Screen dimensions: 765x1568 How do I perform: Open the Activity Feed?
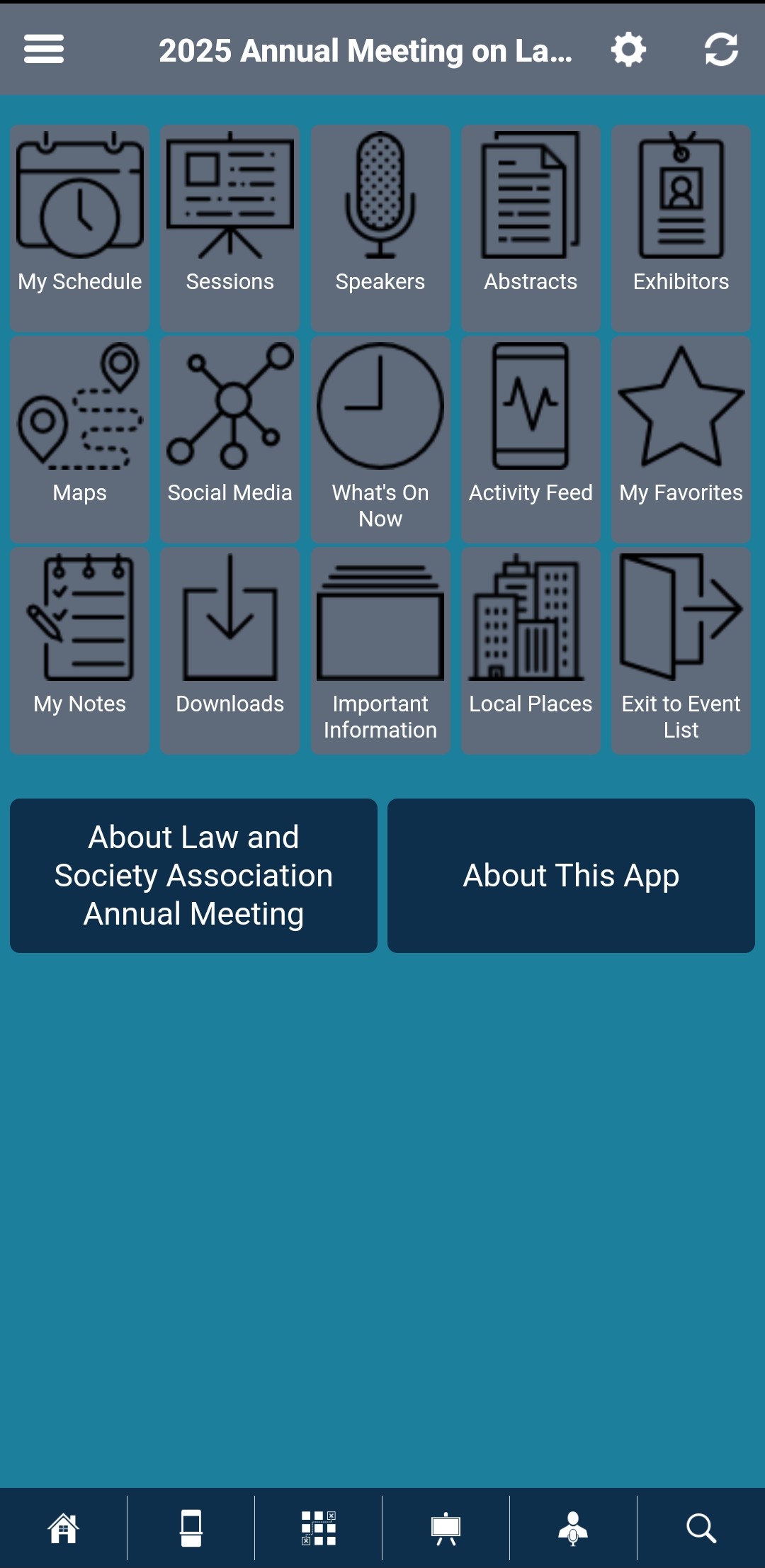coord(531,439)
